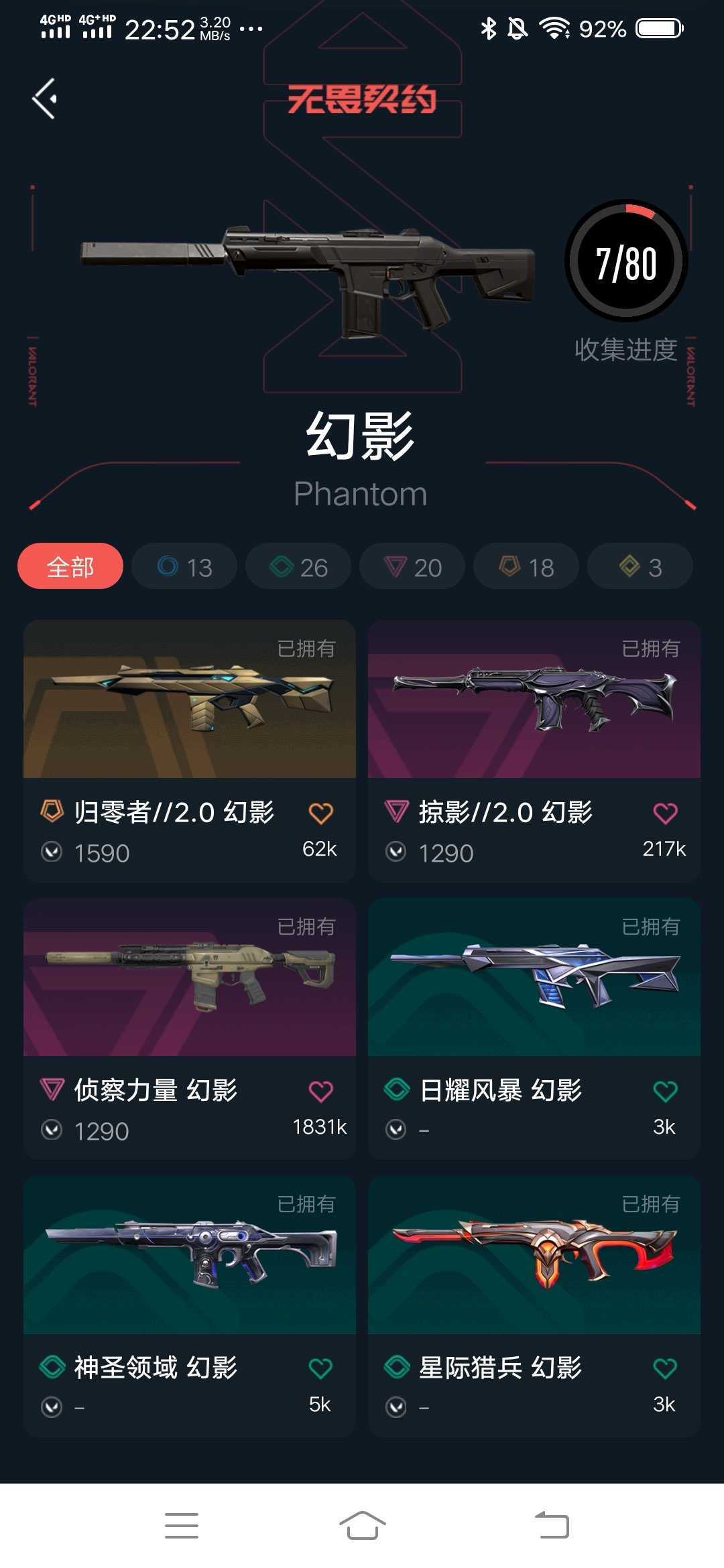724x1568 pixels.
Task: Open the 日耀风暴 幻影 skin card
Action: [534, 978]
